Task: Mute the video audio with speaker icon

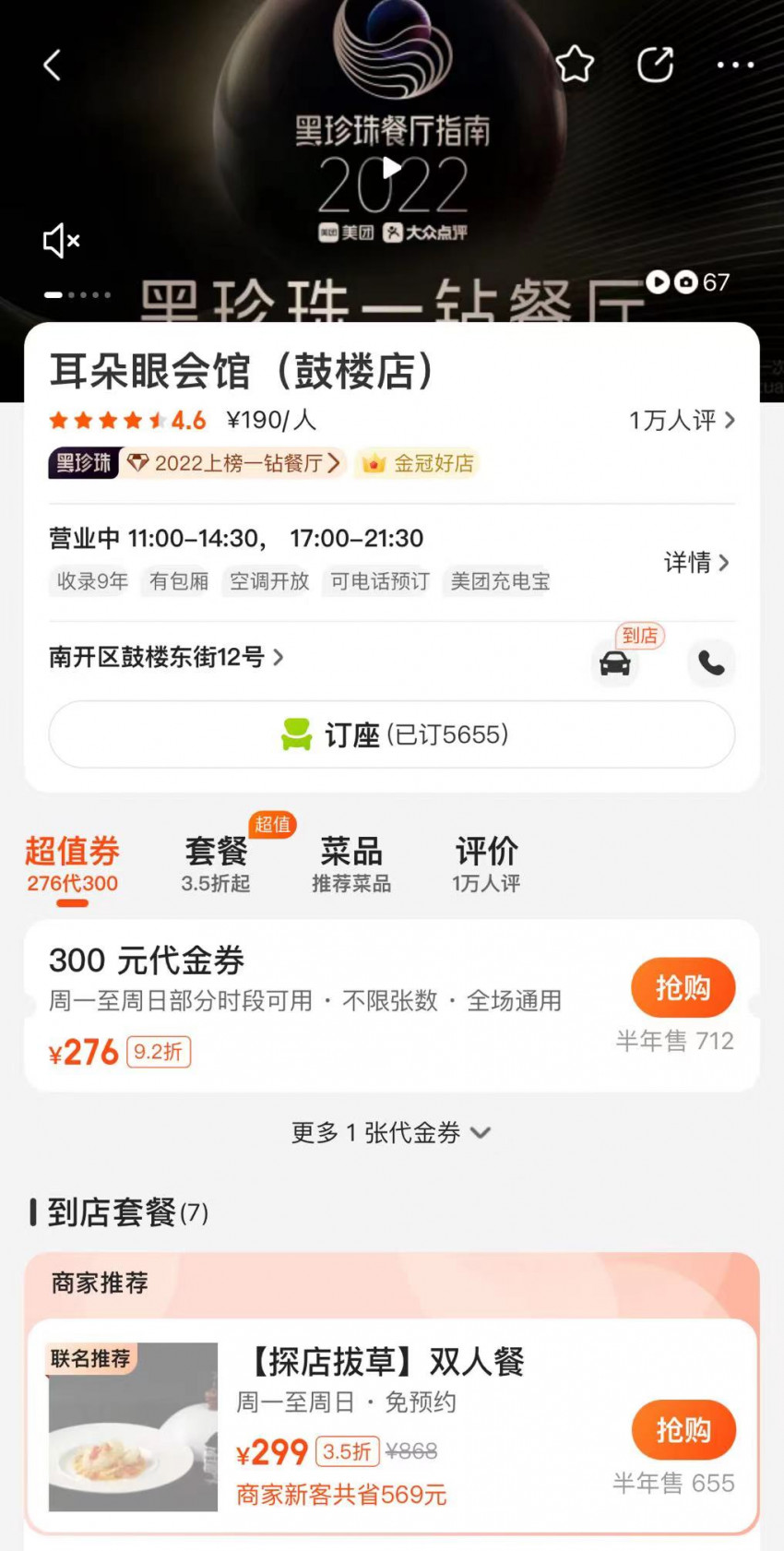Action: click(x=59, y=241)
